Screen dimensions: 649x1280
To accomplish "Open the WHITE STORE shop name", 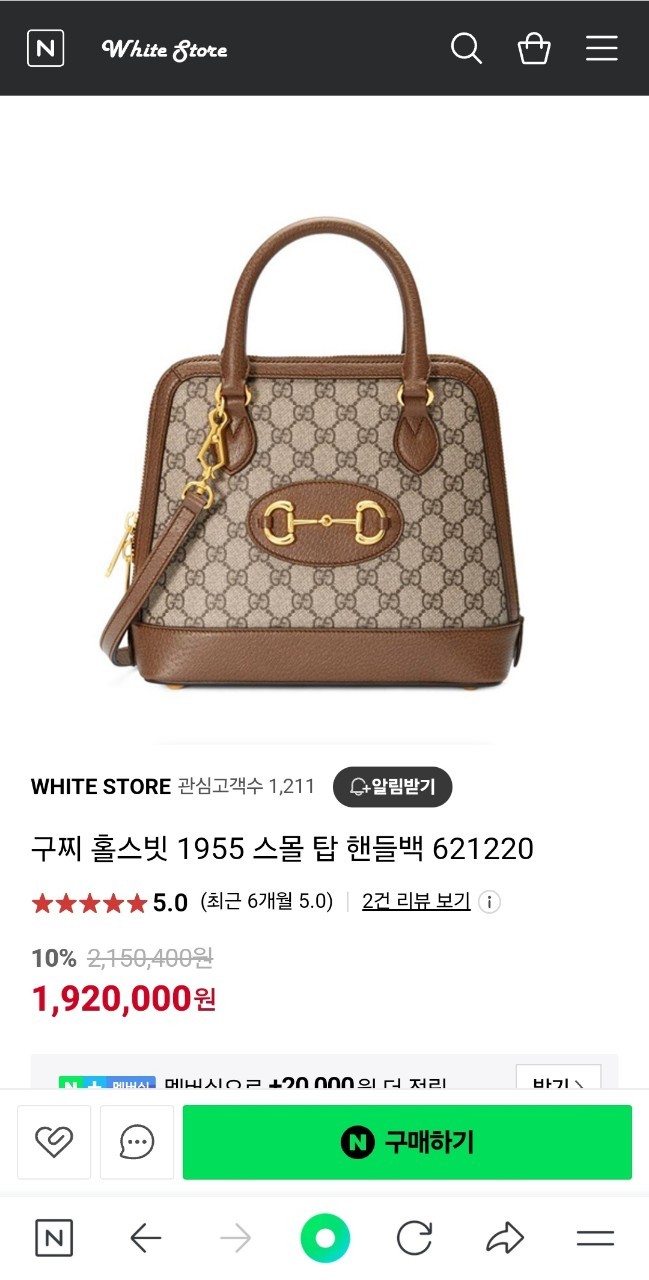I will click(101, 787).
